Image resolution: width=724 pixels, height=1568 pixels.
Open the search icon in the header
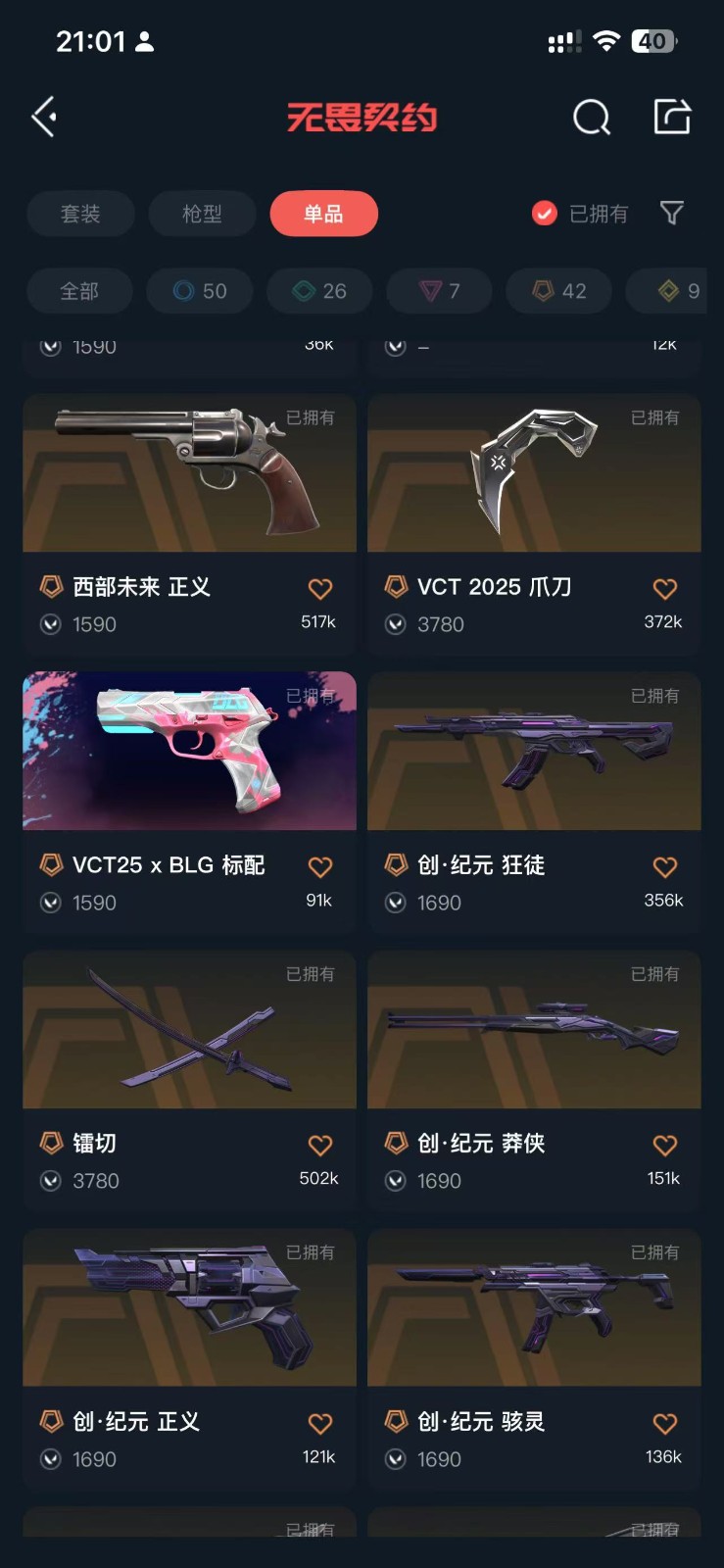591,118
